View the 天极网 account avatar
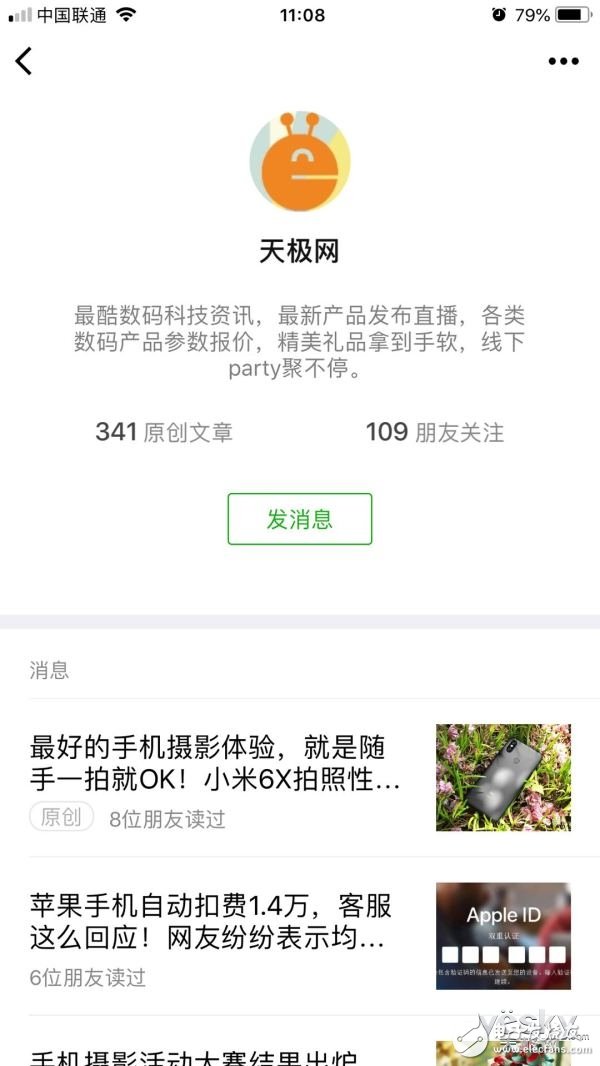Screen dimensions: 600x1066 click(x=299, y=163)
